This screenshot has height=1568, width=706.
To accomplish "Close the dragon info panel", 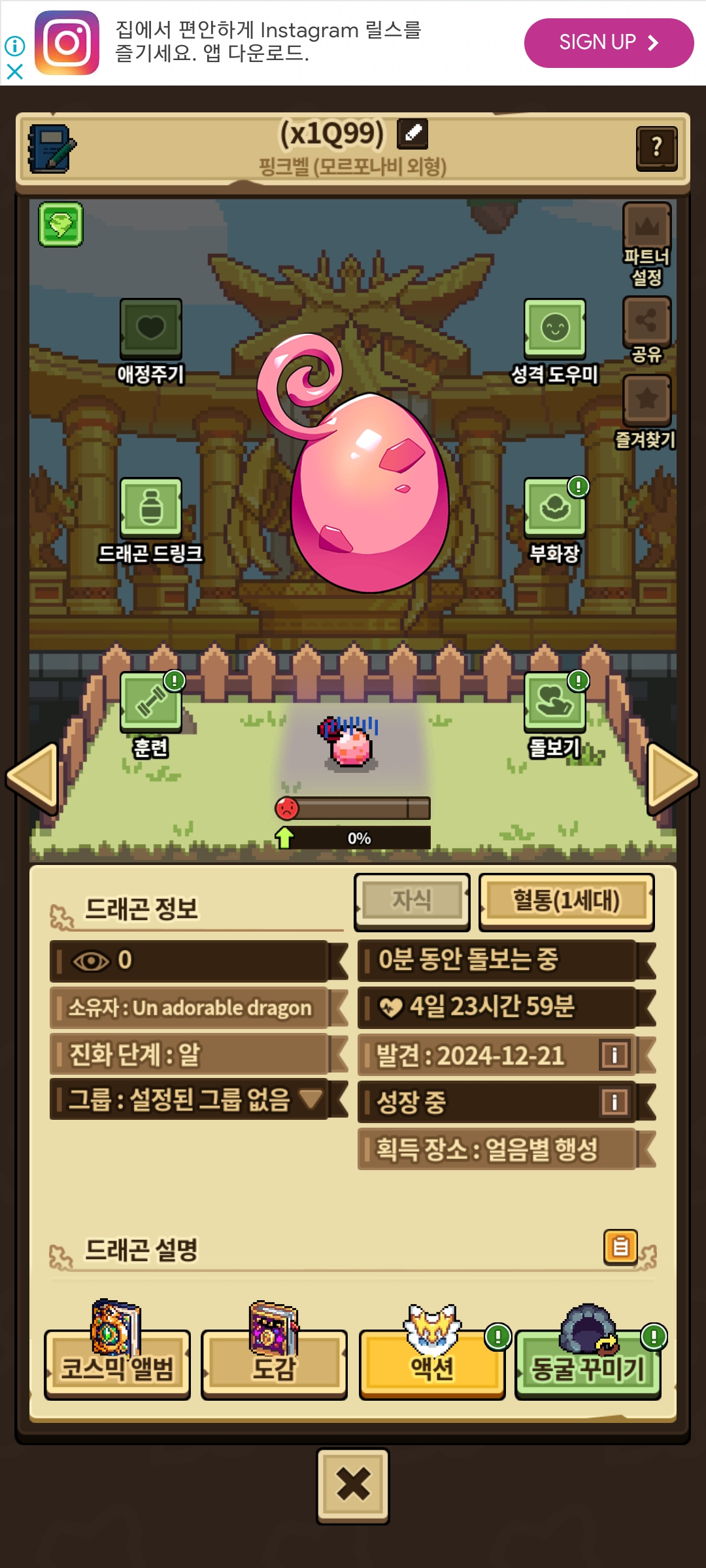I will click(353, 1486).
